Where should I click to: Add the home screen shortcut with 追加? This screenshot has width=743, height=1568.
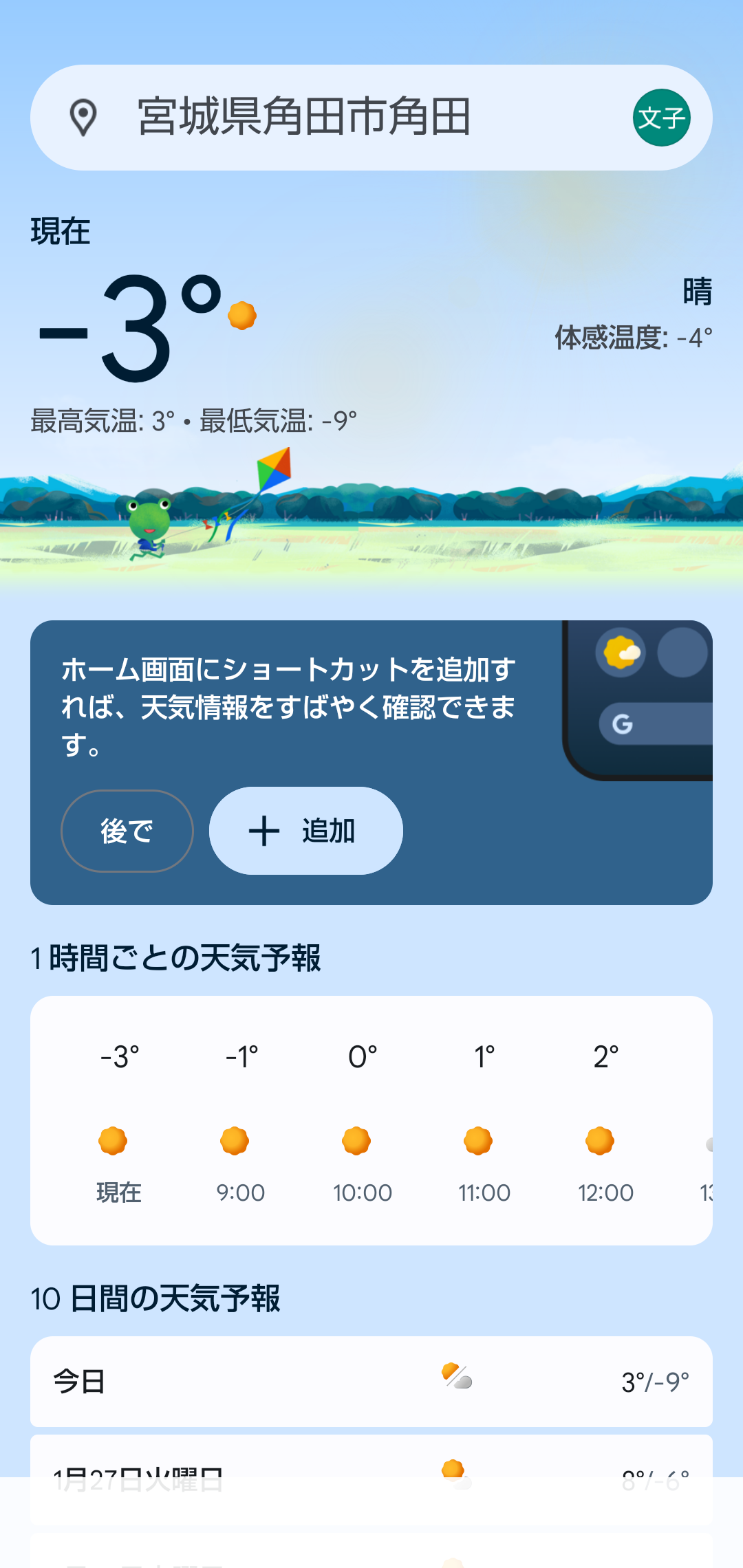click(x=306, y=831)
